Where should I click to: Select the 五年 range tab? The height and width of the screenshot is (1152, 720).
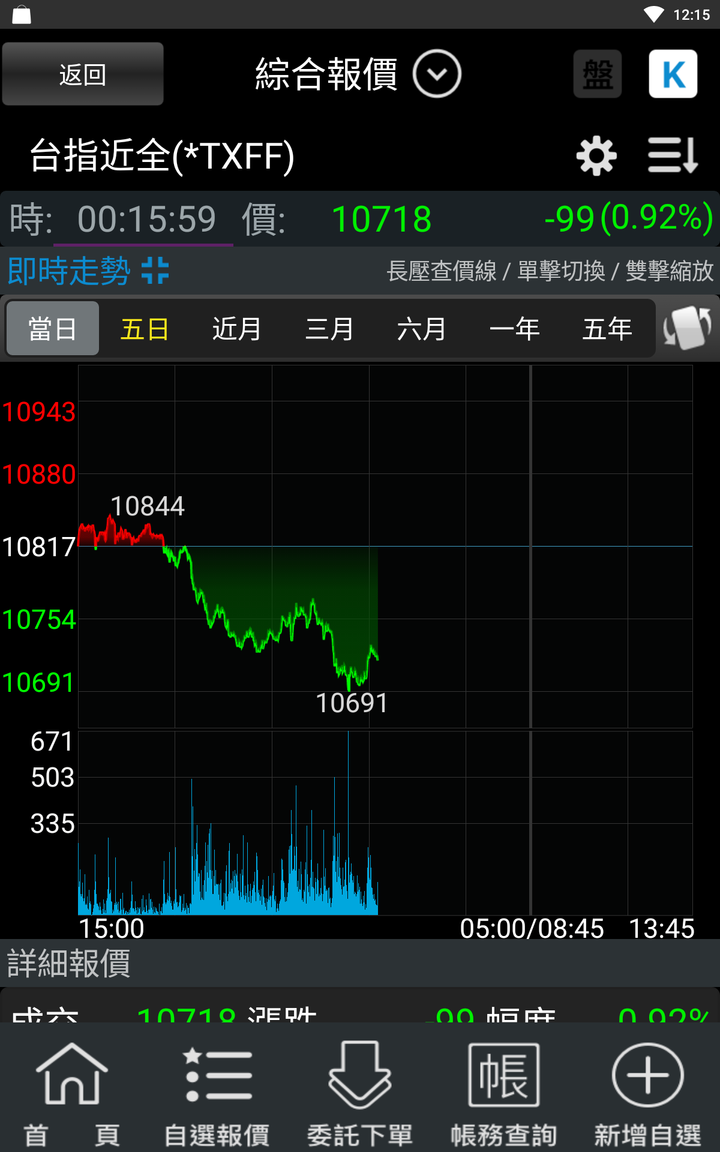(607, 328)
